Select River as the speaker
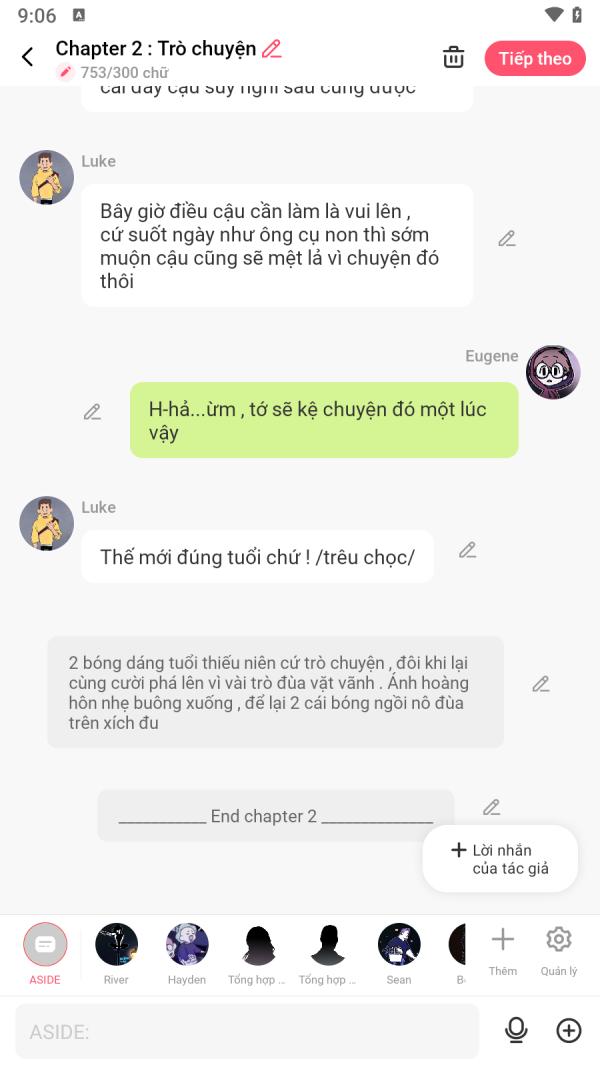The image size is (600, 1067). tap(116, 952)
